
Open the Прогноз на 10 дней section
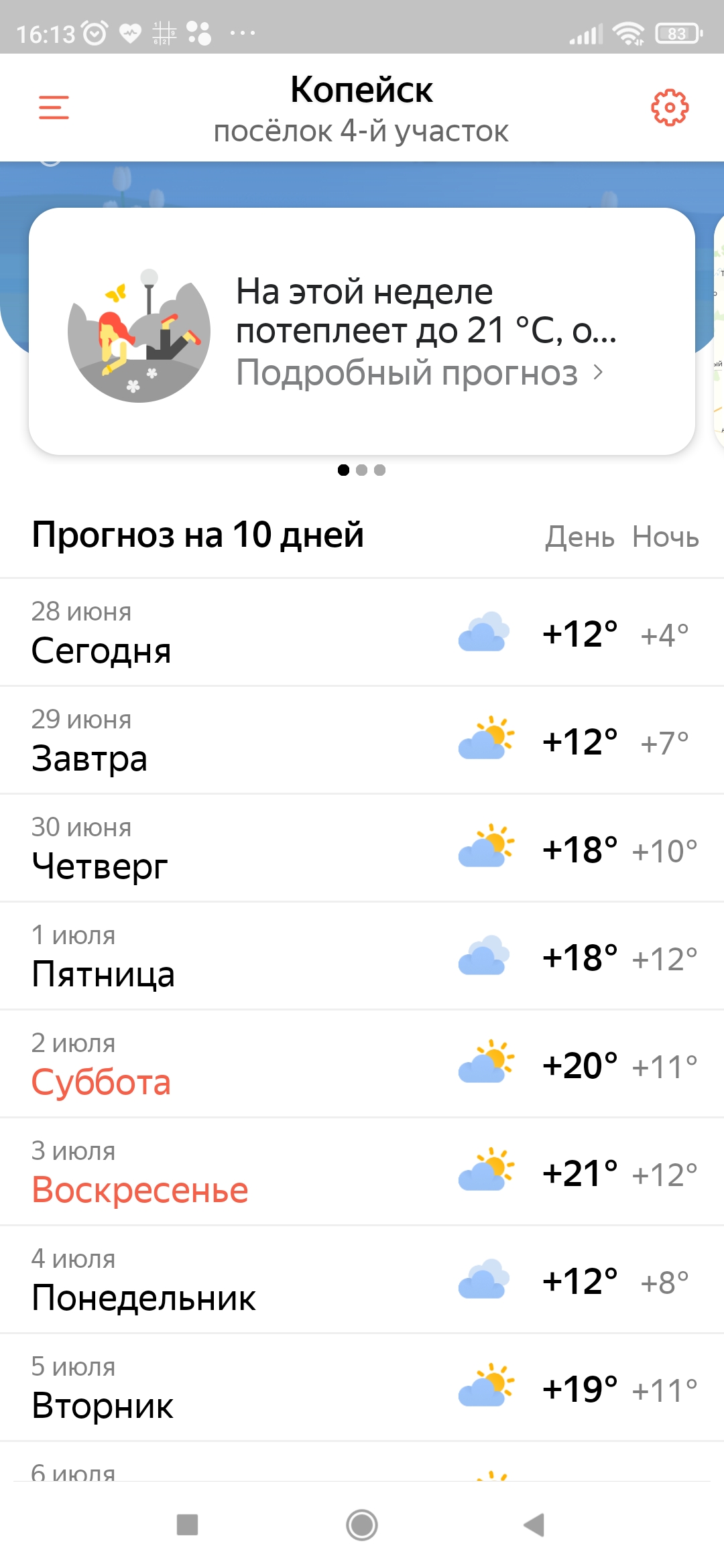198,534
